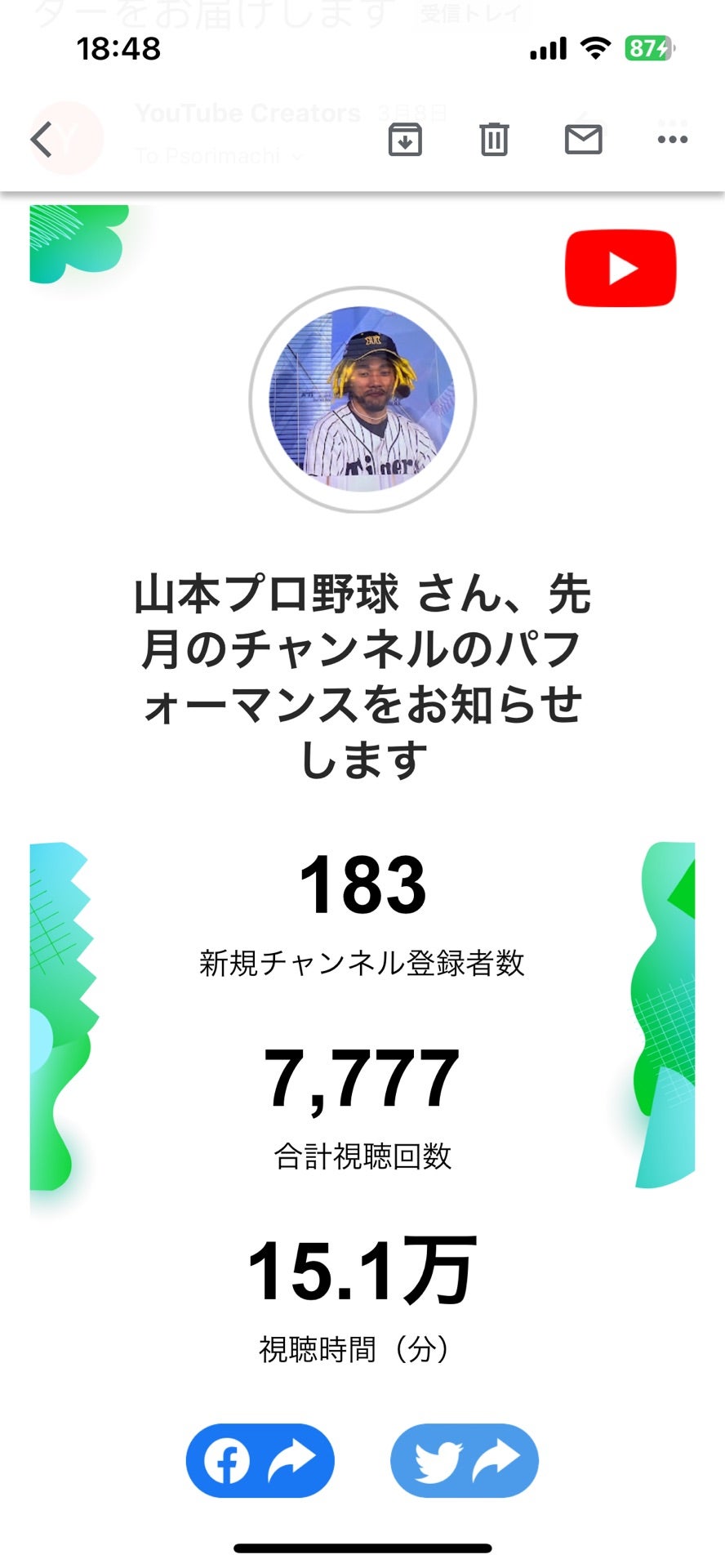Mark the email unread via envelope icon
The width and height of the screenshot is (725, 1568).
(582, 140)
